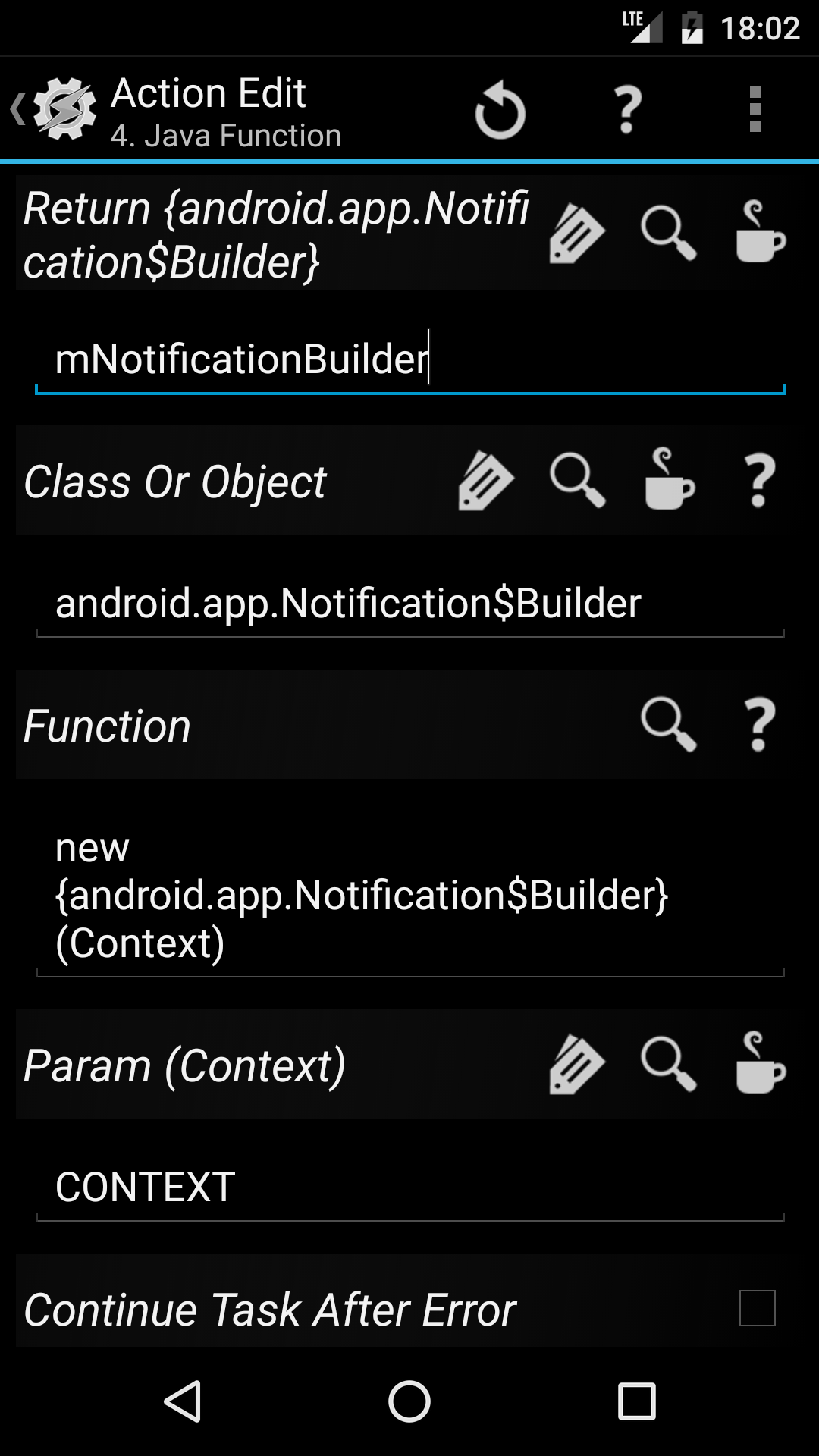Image resolution: width=819 pixels, height=1456 pixels.
Task: Tap the tag icon next to Return
Action: click(x=577, y=234)
